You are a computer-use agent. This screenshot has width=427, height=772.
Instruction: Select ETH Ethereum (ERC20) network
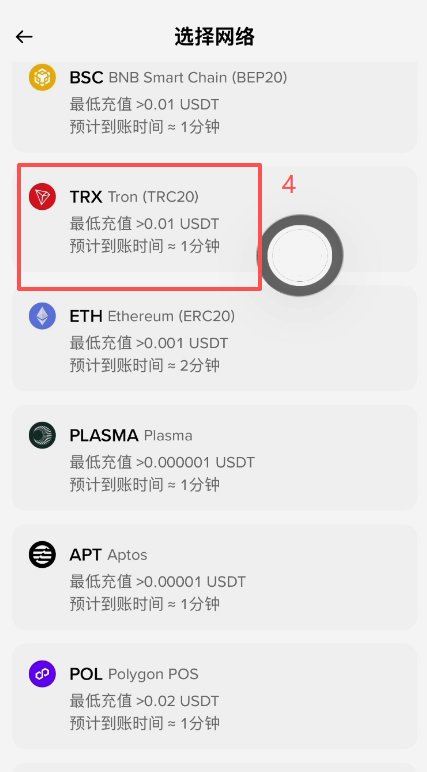coord(214,338)
